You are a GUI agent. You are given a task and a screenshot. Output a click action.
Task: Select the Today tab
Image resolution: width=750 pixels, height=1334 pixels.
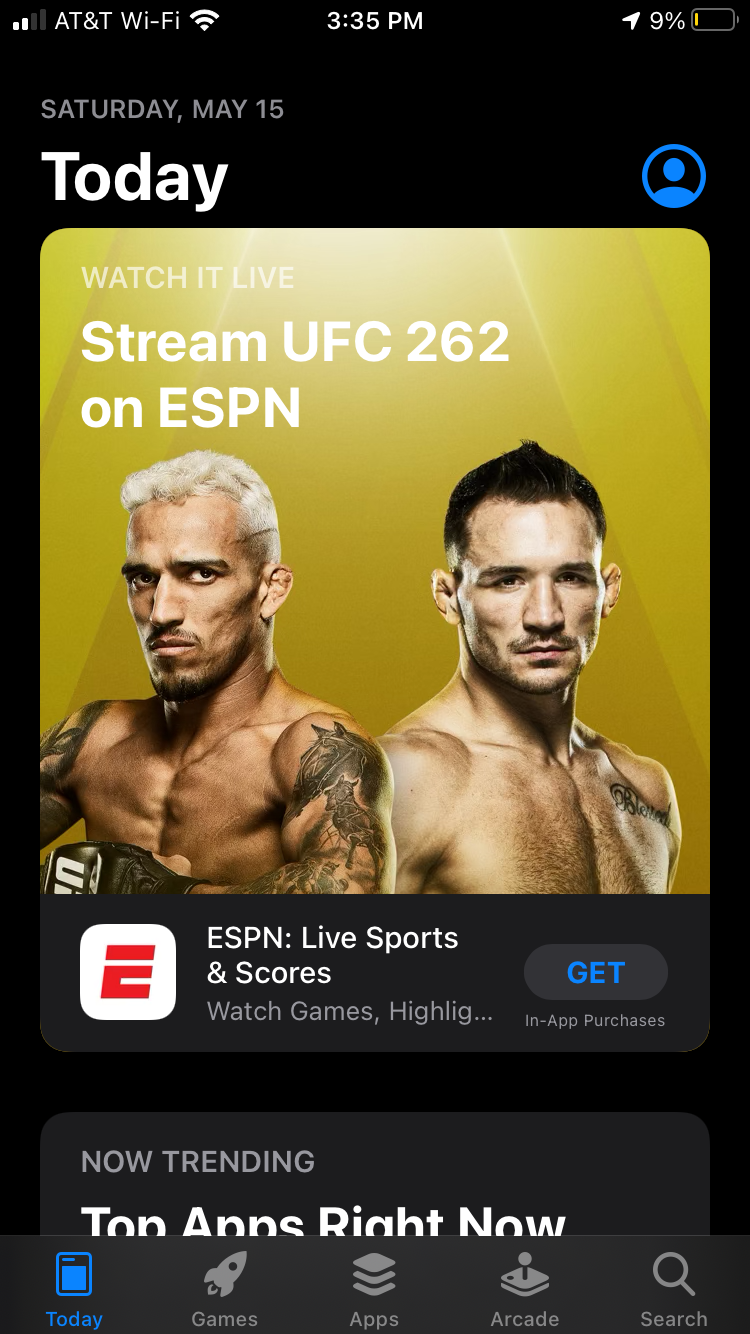[x=74, y=1290]
